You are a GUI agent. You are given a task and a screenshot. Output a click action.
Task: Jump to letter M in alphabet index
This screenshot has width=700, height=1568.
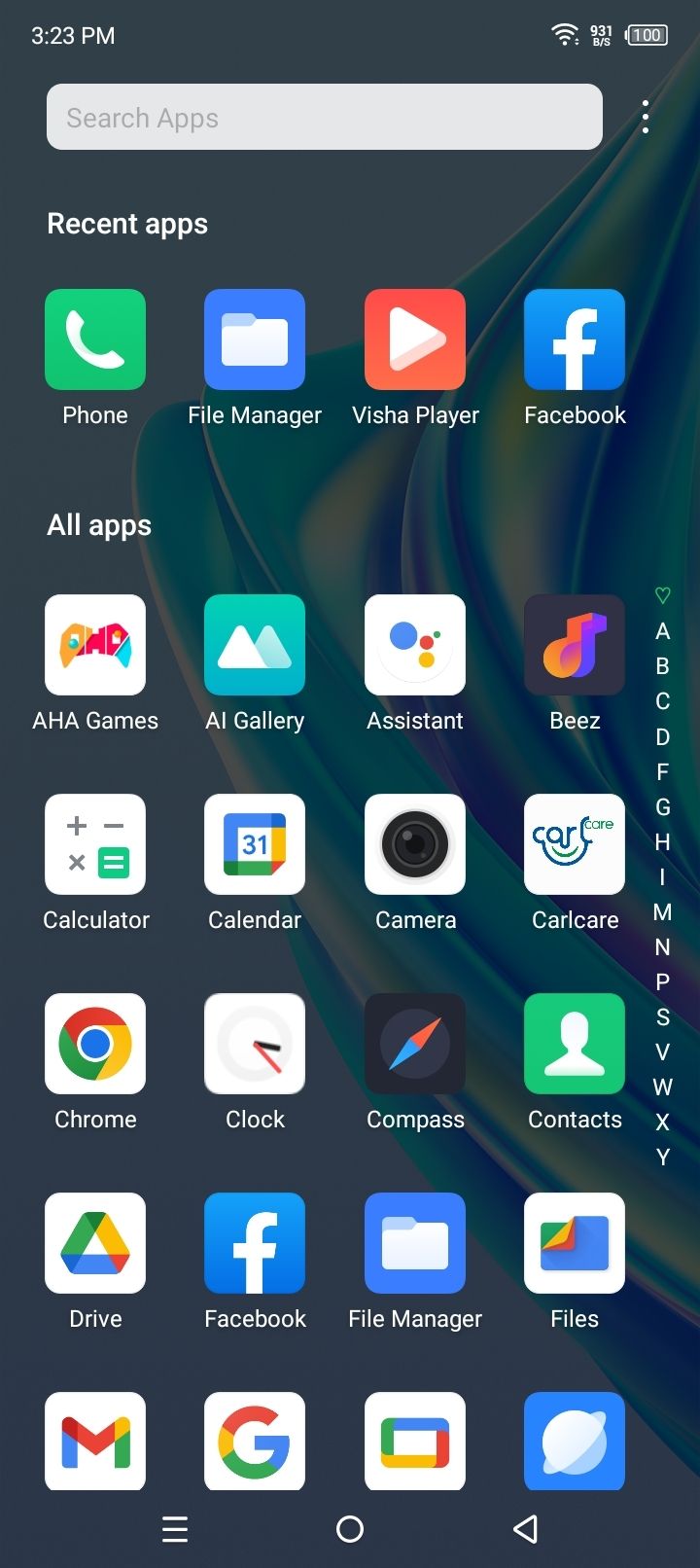coord(662,912)
